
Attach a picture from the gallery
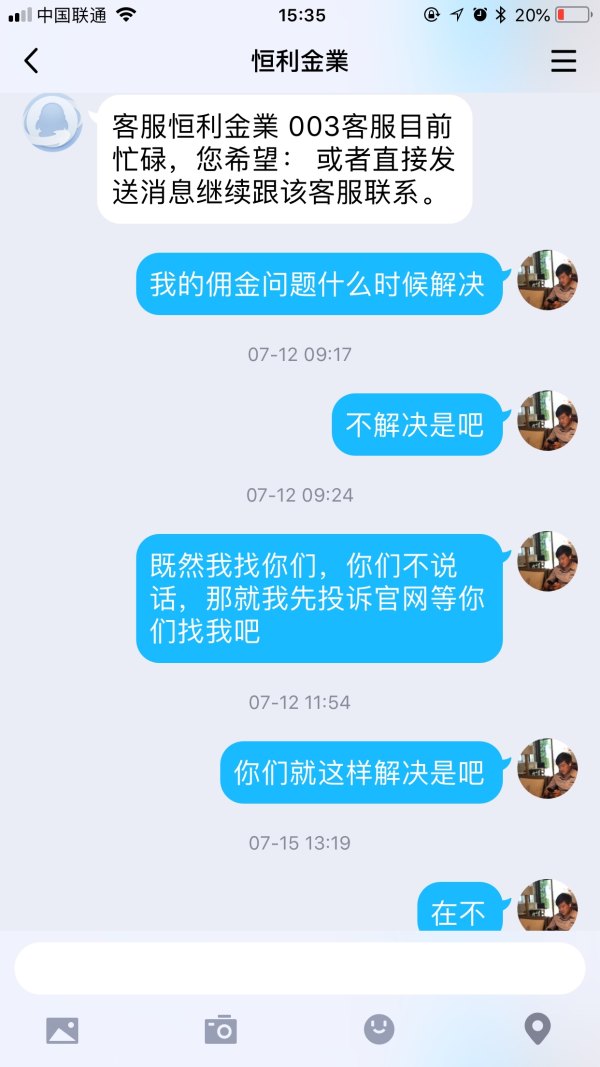62,1030
